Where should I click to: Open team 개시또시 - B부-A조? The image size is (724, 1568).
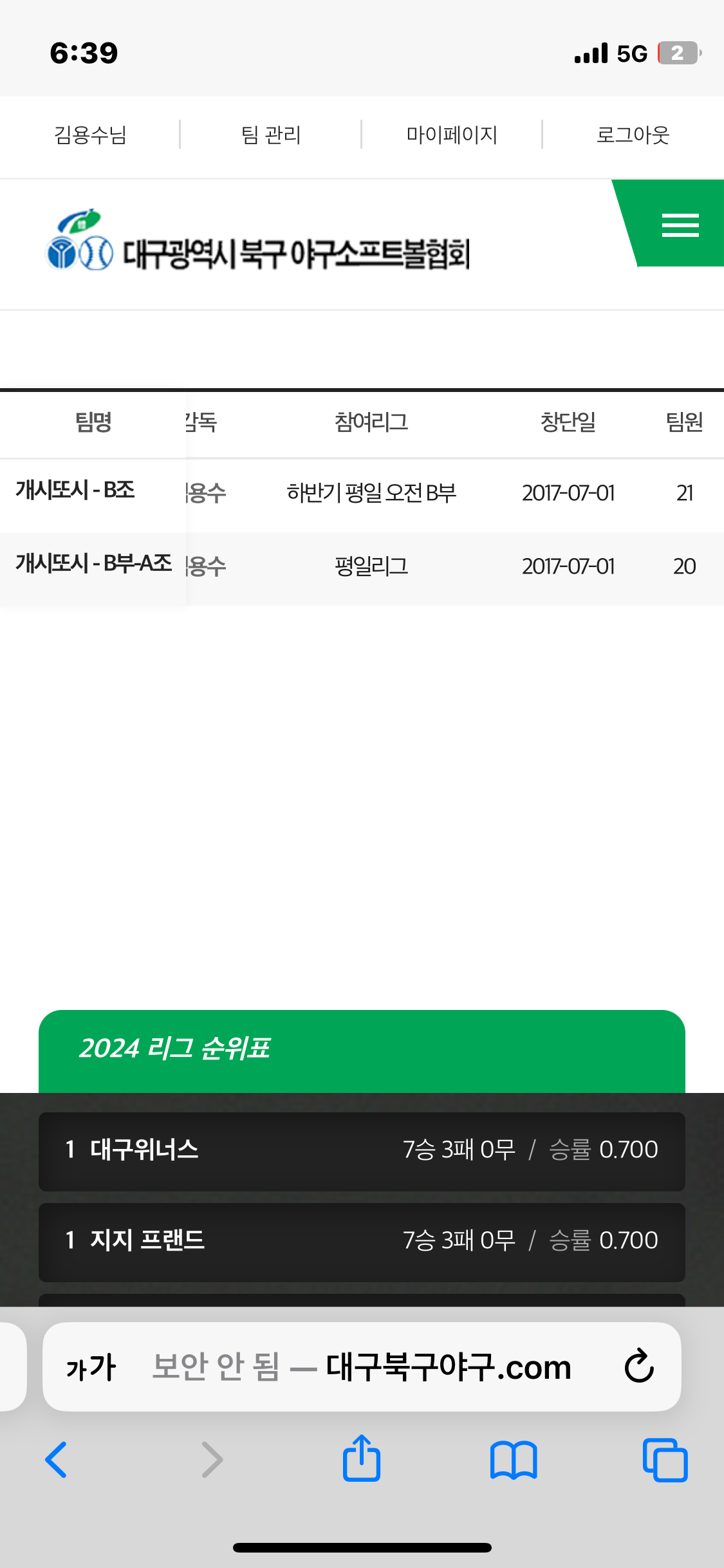[x=93, y=564]
